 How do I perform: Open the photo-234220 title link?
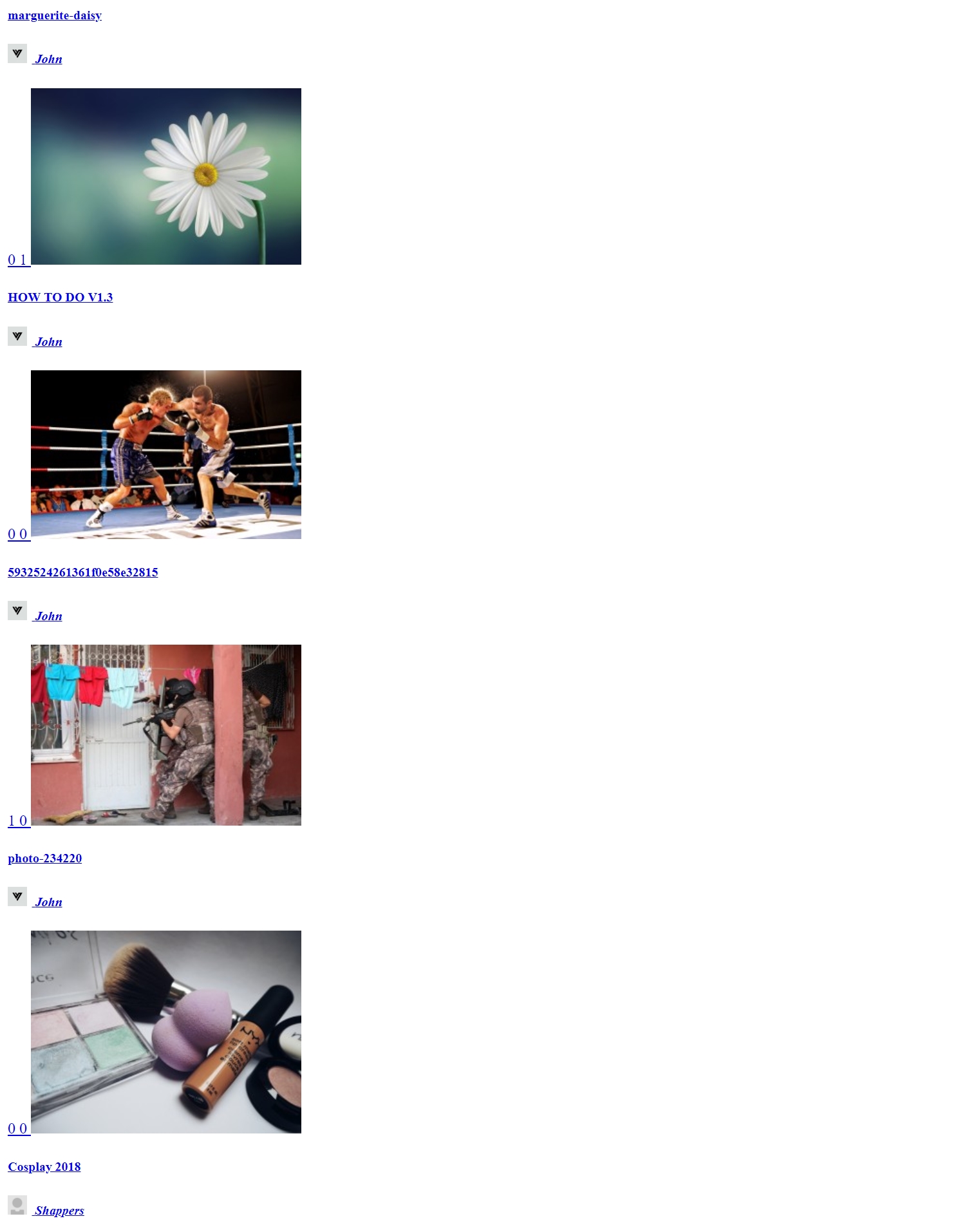point(44,858)
